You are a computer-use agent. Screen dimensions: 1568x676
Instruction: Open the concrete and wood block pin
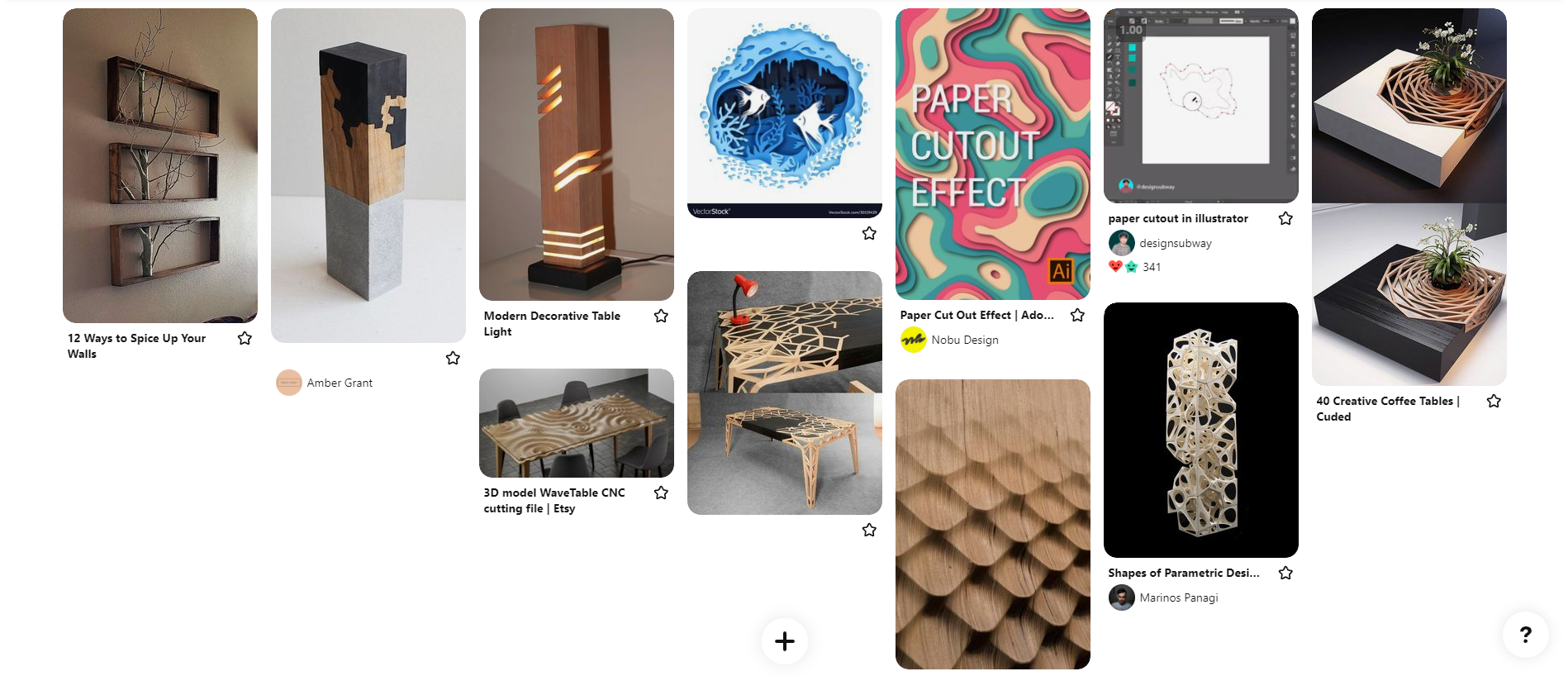pyautogui.click(x=368, y=175)
